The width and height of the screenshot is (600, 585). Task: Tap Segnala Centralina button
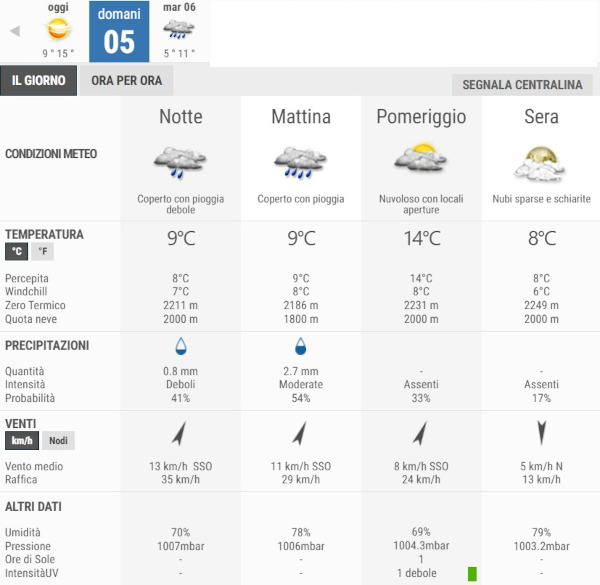tap(521, 84)
